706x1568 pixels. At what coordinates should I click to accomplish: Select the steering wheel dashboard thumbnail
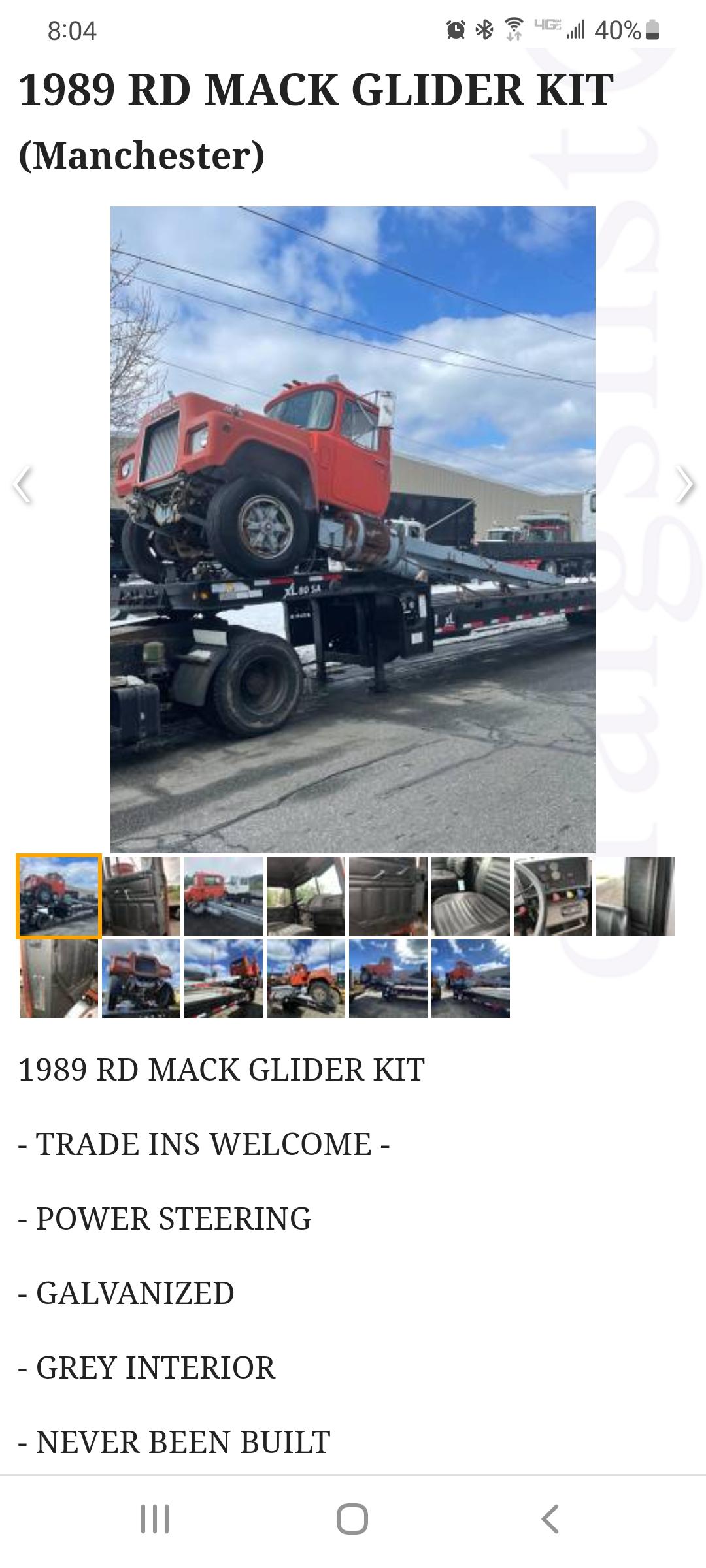point(553,896)
